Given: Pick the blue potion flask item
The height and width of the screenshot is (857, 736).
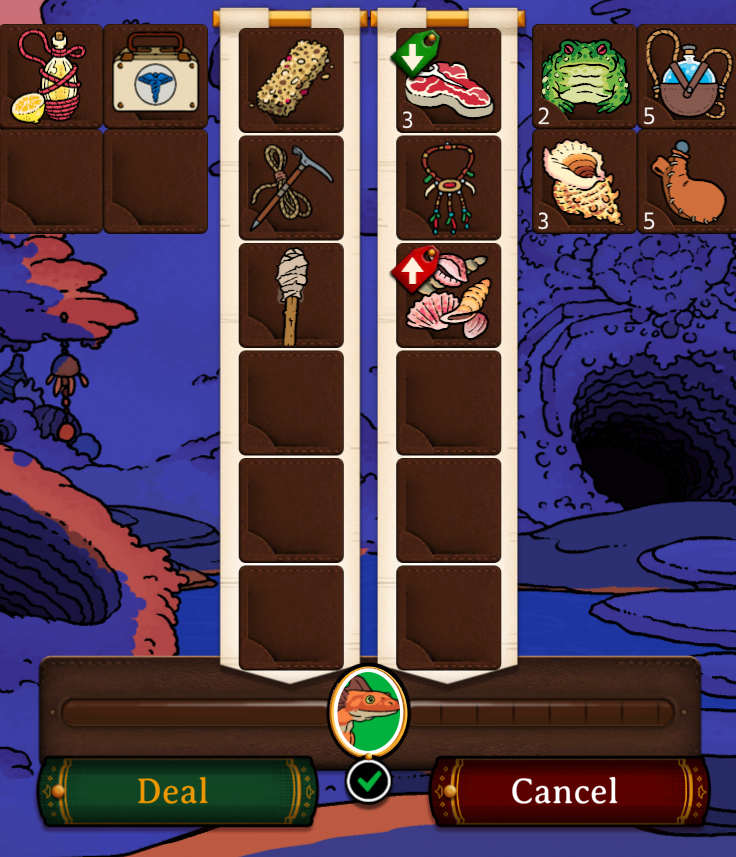Looking at the screenshot, I should click(688, 77).
